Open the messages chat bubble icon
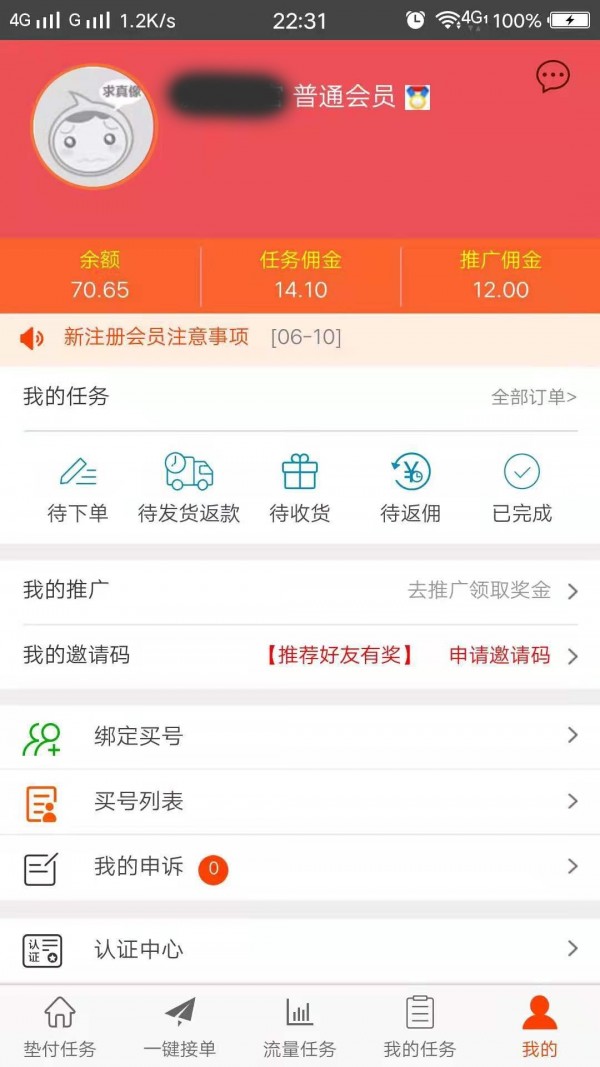The height and width of the screenshot is (1067, 600). click(x=553, y=77)
